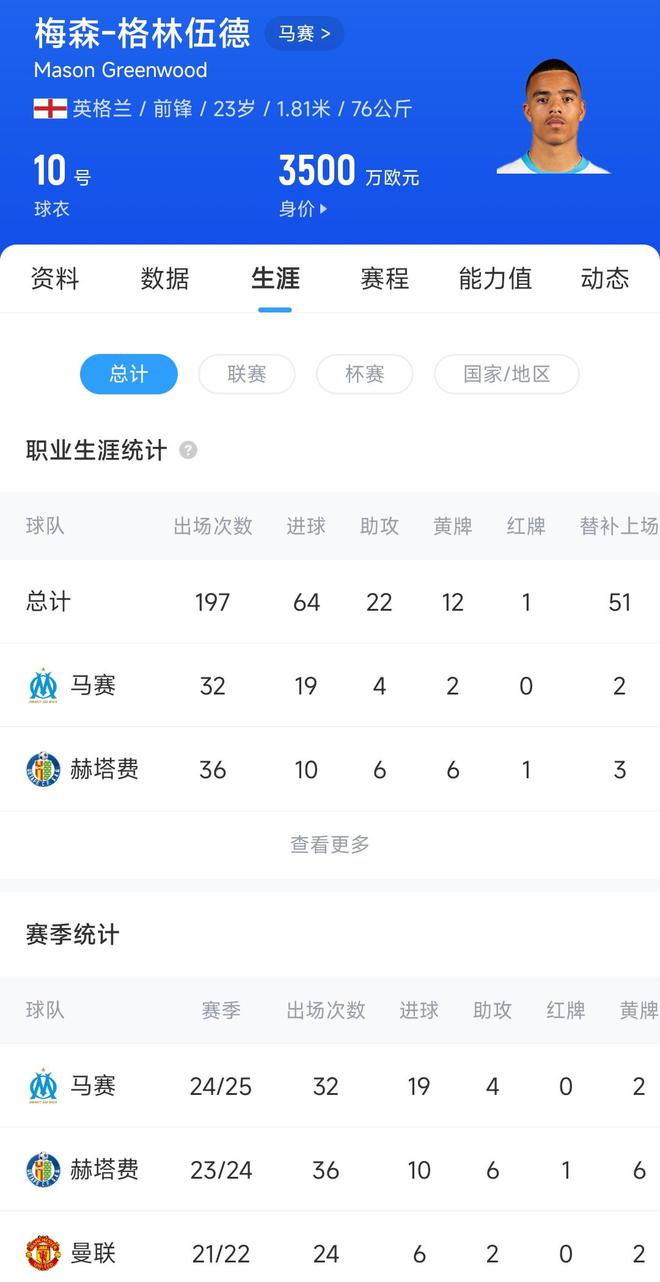Screen dimensions: 660x1282
Task: Filter career stats by 杯赛
Action: click(365, 374)
